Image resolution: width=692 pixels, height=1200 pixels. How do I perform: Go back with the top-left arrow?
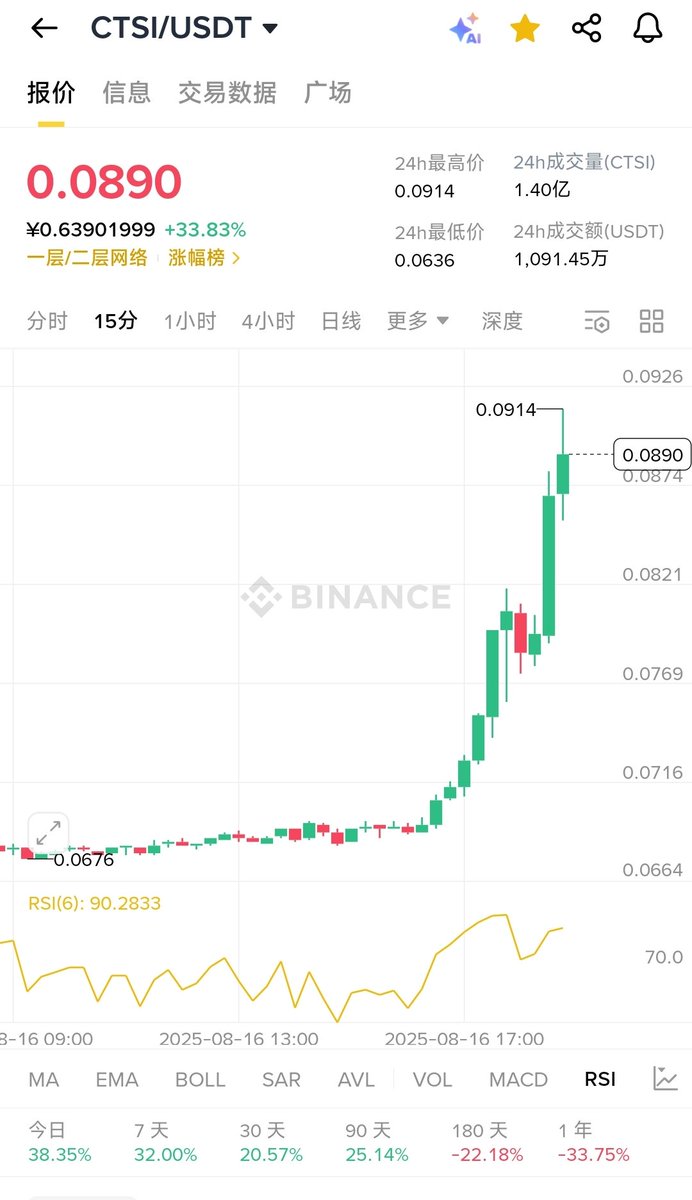point(44,28)
